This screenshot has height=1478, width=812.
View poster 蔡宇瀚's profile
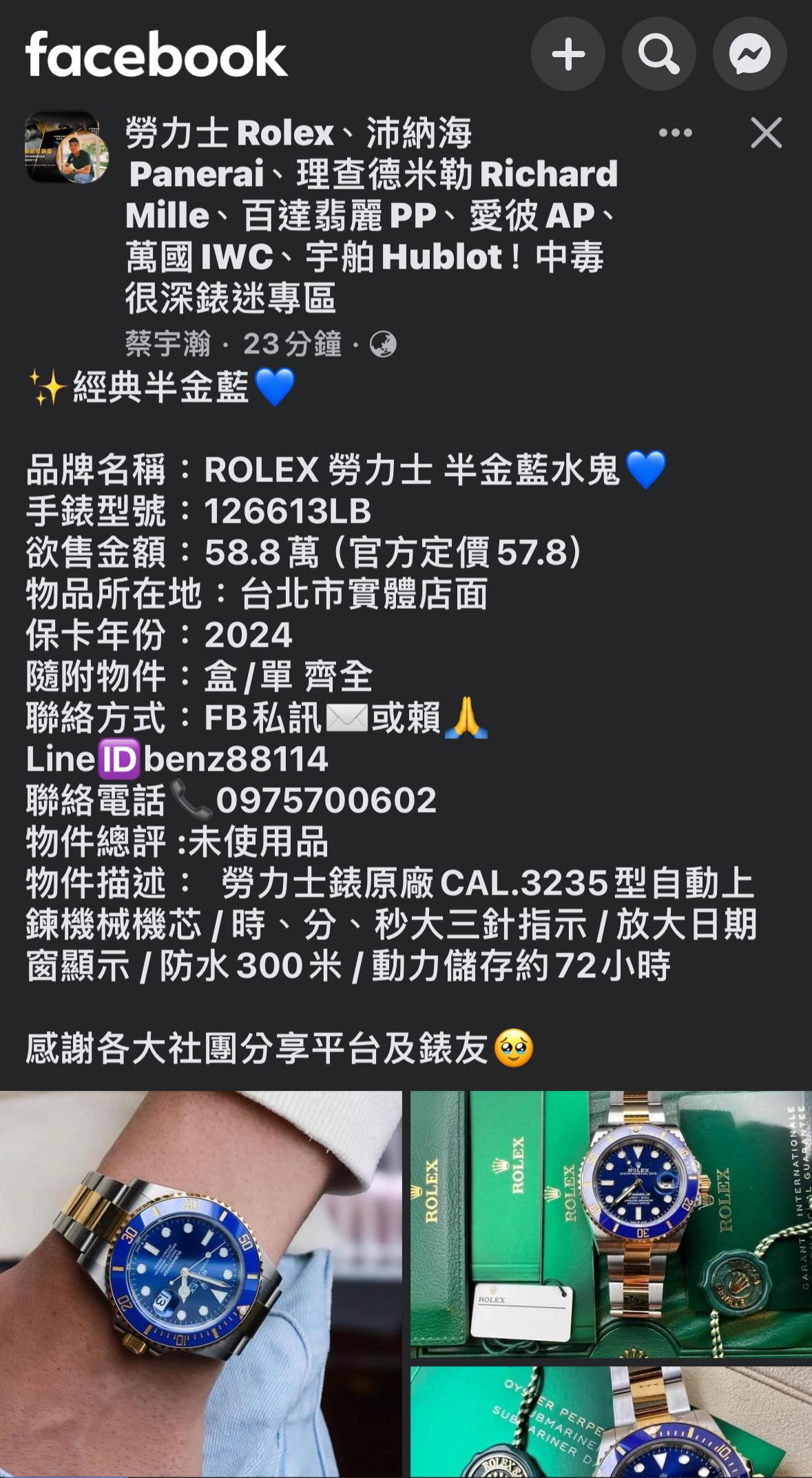(167, 344)
